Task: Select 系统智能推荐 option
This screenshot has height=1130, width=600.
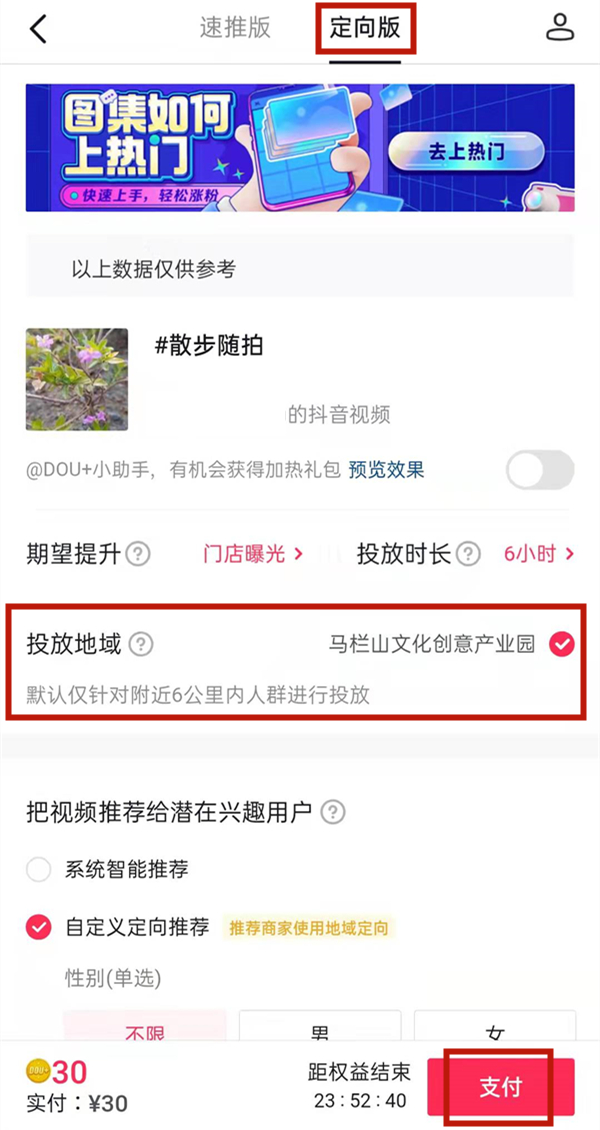Action: point(39,869)
